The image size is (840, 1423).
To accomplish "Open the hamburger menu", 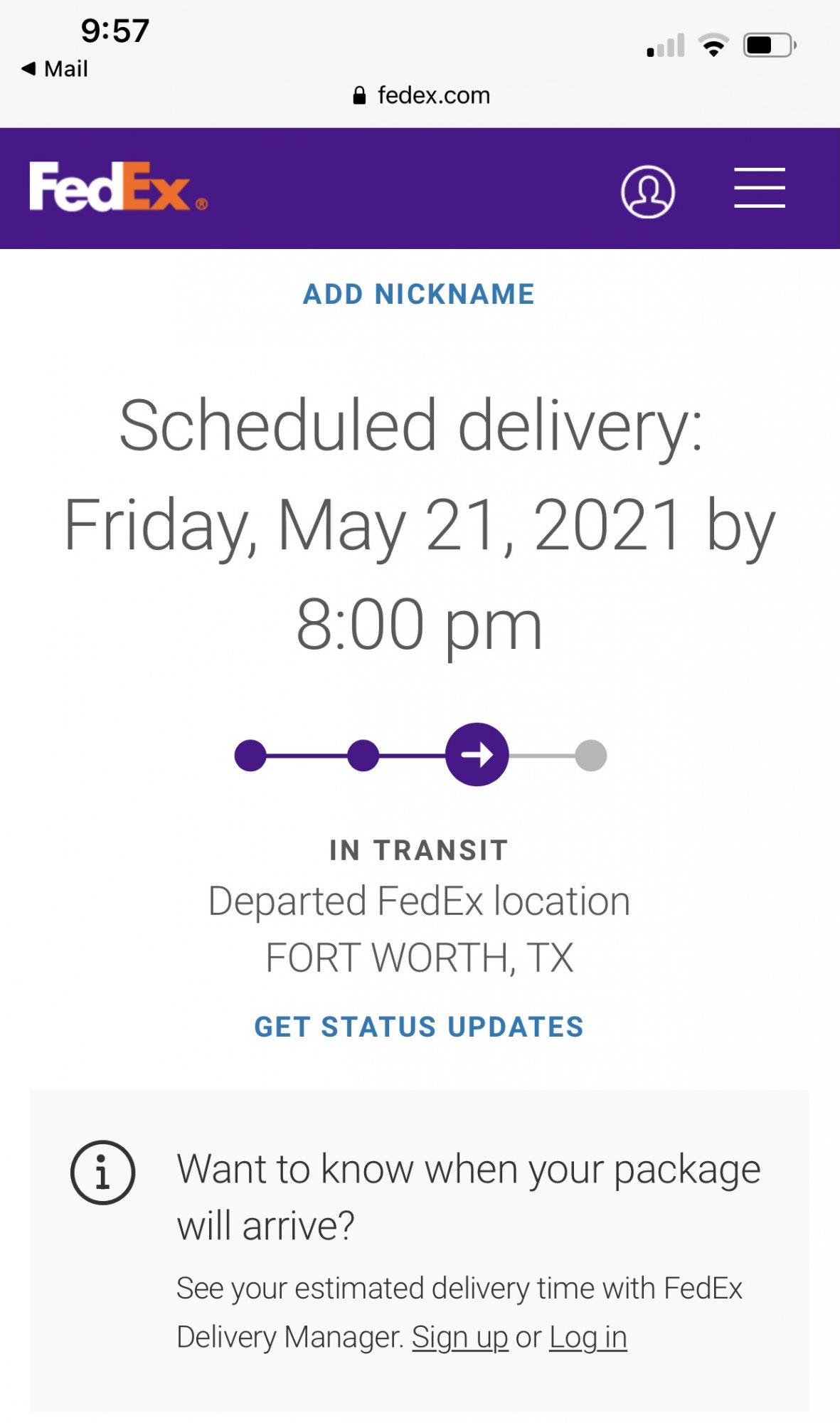I will tap(759, 189).
